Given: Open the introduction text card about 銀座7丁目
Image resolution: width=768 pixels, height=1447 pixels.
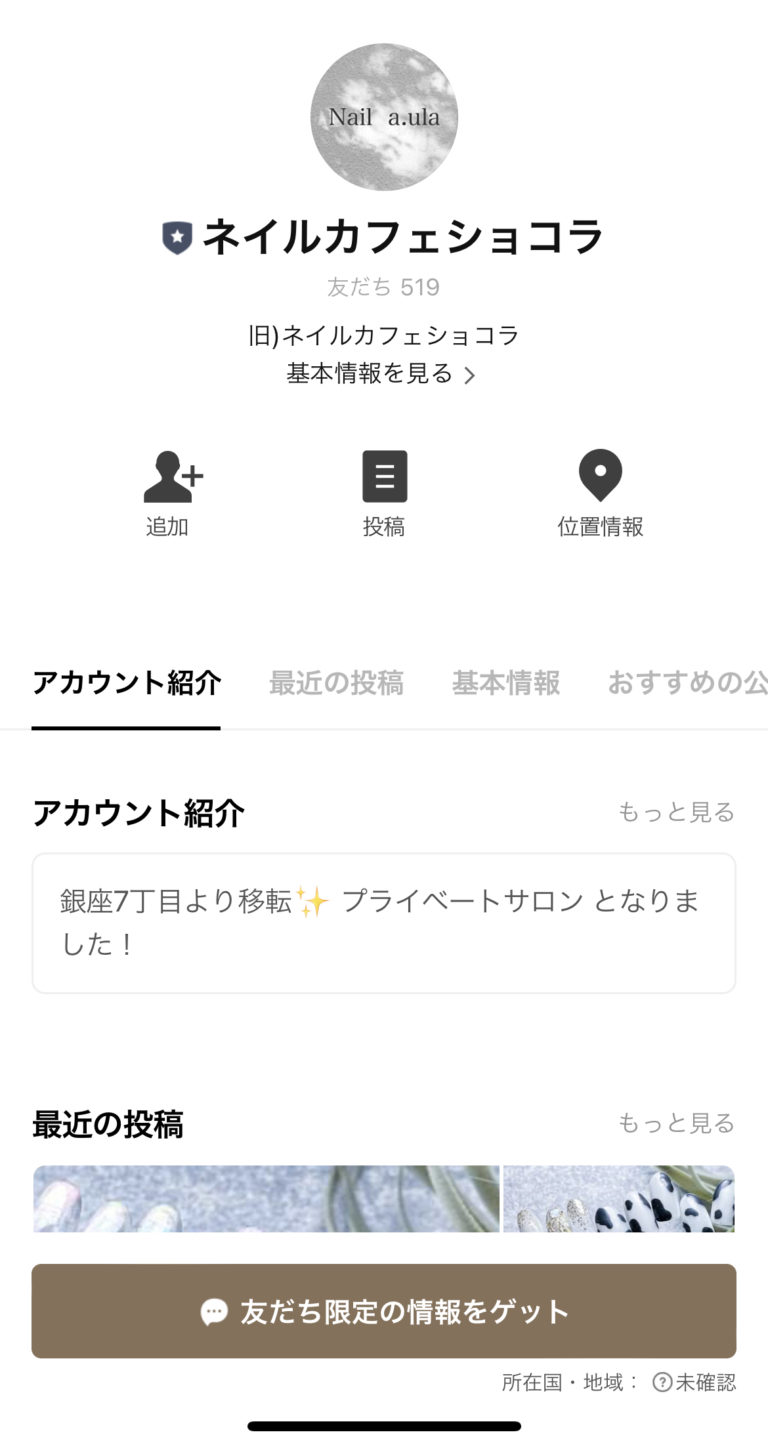Looking at the screenshot, I should tap(384, 922).
